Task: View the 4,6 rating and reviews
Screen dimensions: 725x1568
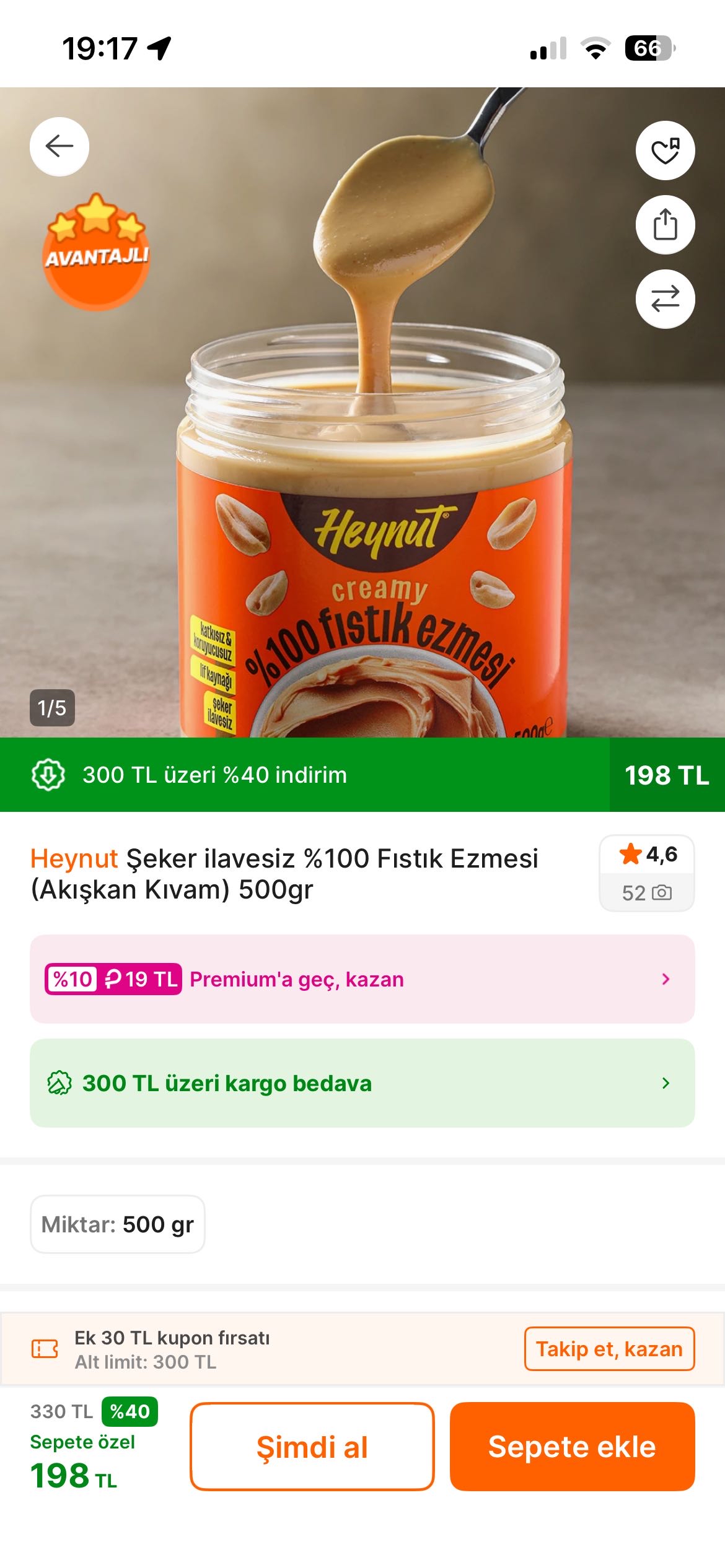Action: pos(646,873)
